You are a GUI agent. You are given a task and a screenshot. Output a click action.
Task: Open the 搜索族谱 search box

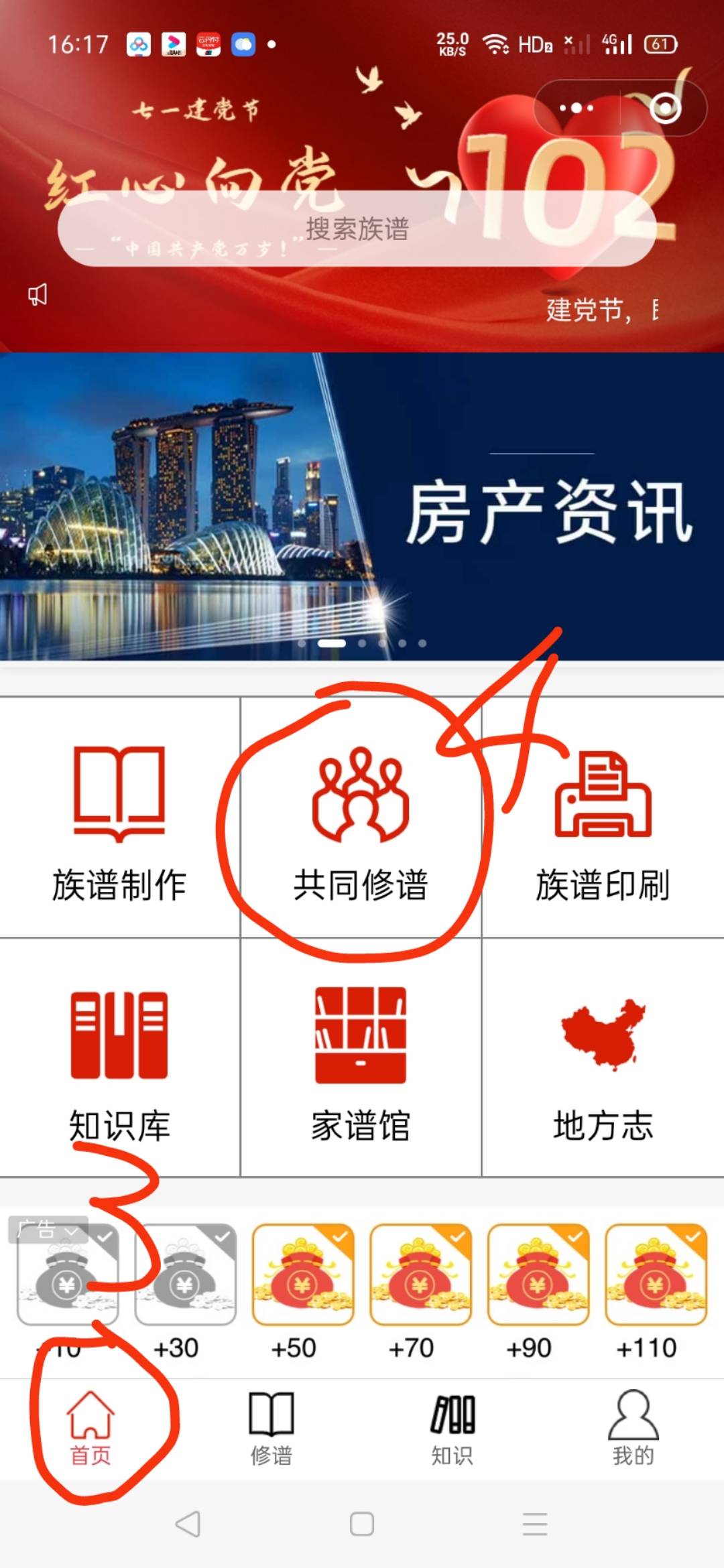(357, 229)
